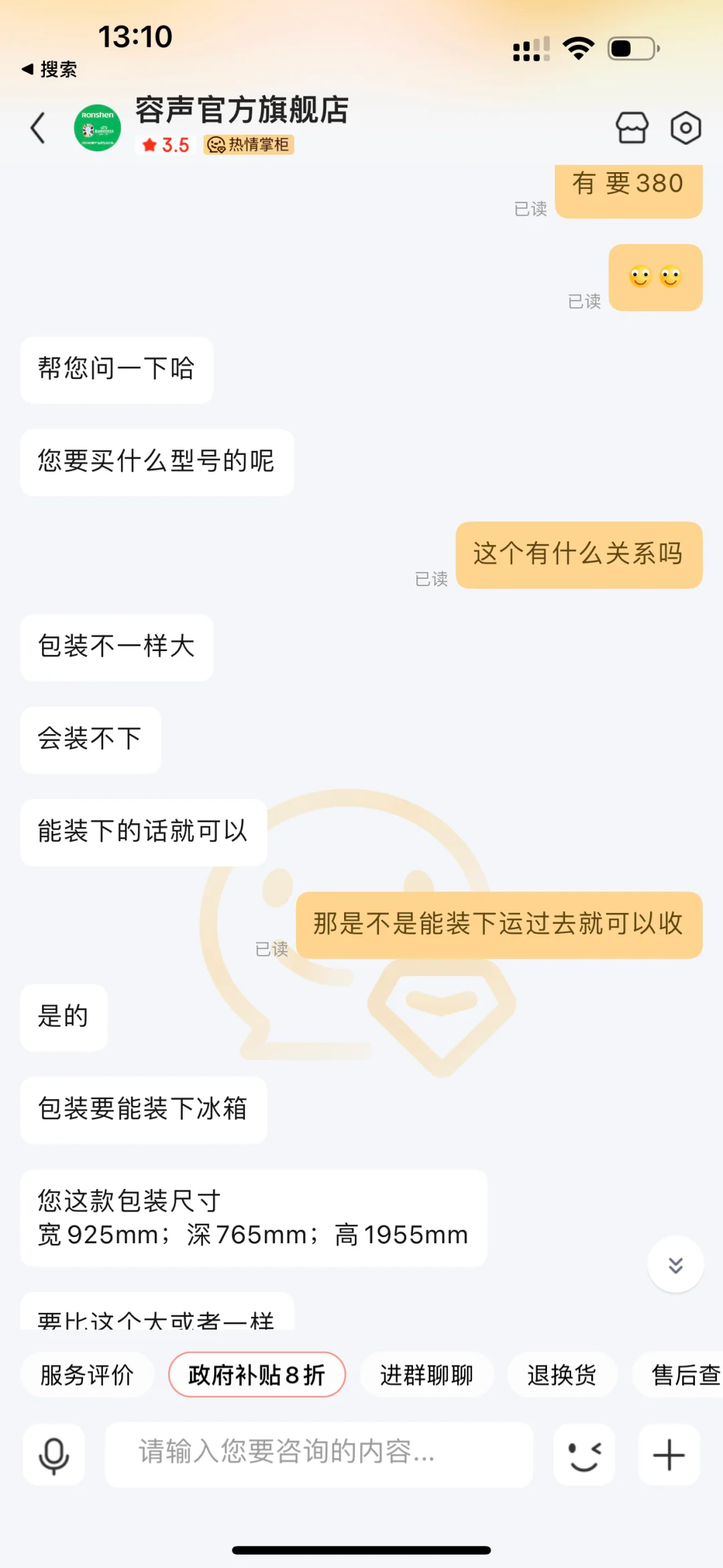Open 服务评价 quick reply
Screen dimensions: 723x1568
(87, 1374)
